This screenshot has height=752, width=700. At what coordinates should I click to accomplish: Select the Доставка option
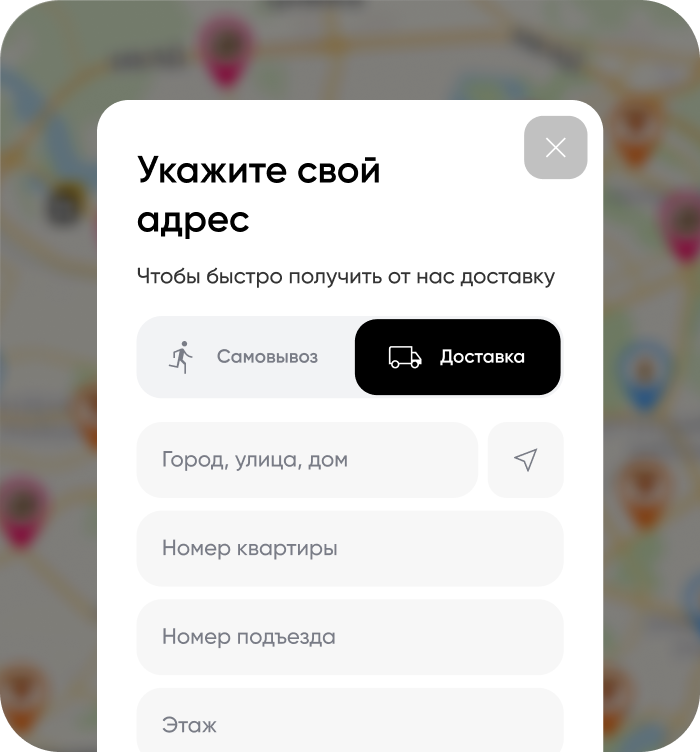pyautogui.click(x=458, y=357)
